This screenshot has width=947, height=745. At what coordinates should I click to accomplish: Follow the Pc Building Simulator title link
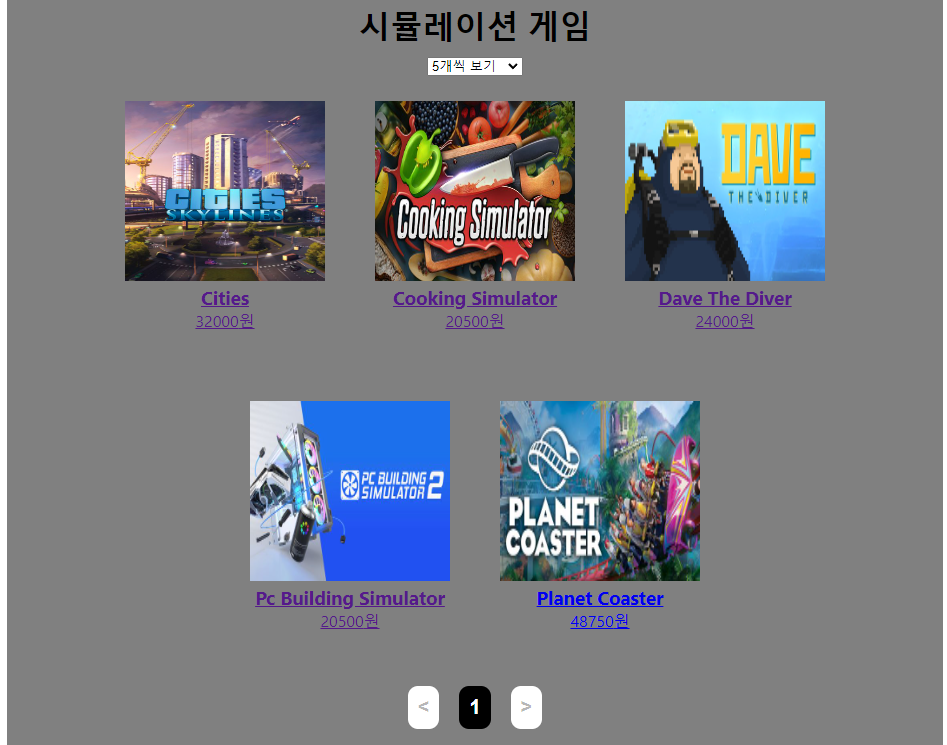pyautogui.click(x=349, y=598)
